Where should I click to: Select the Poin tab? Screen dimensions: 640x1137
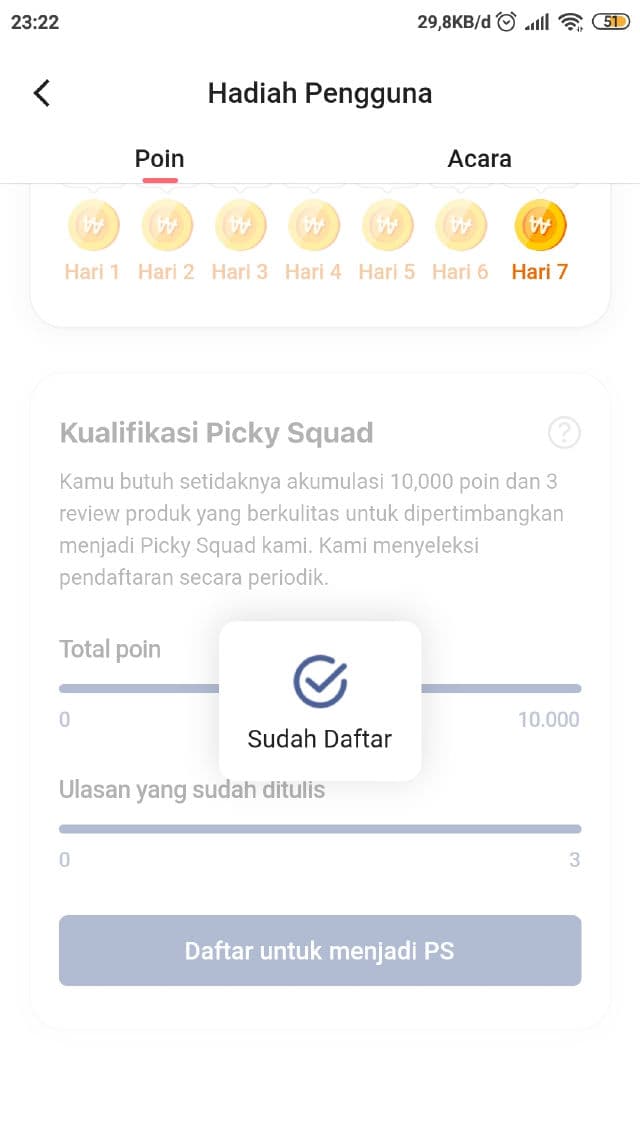coord(160,159)
